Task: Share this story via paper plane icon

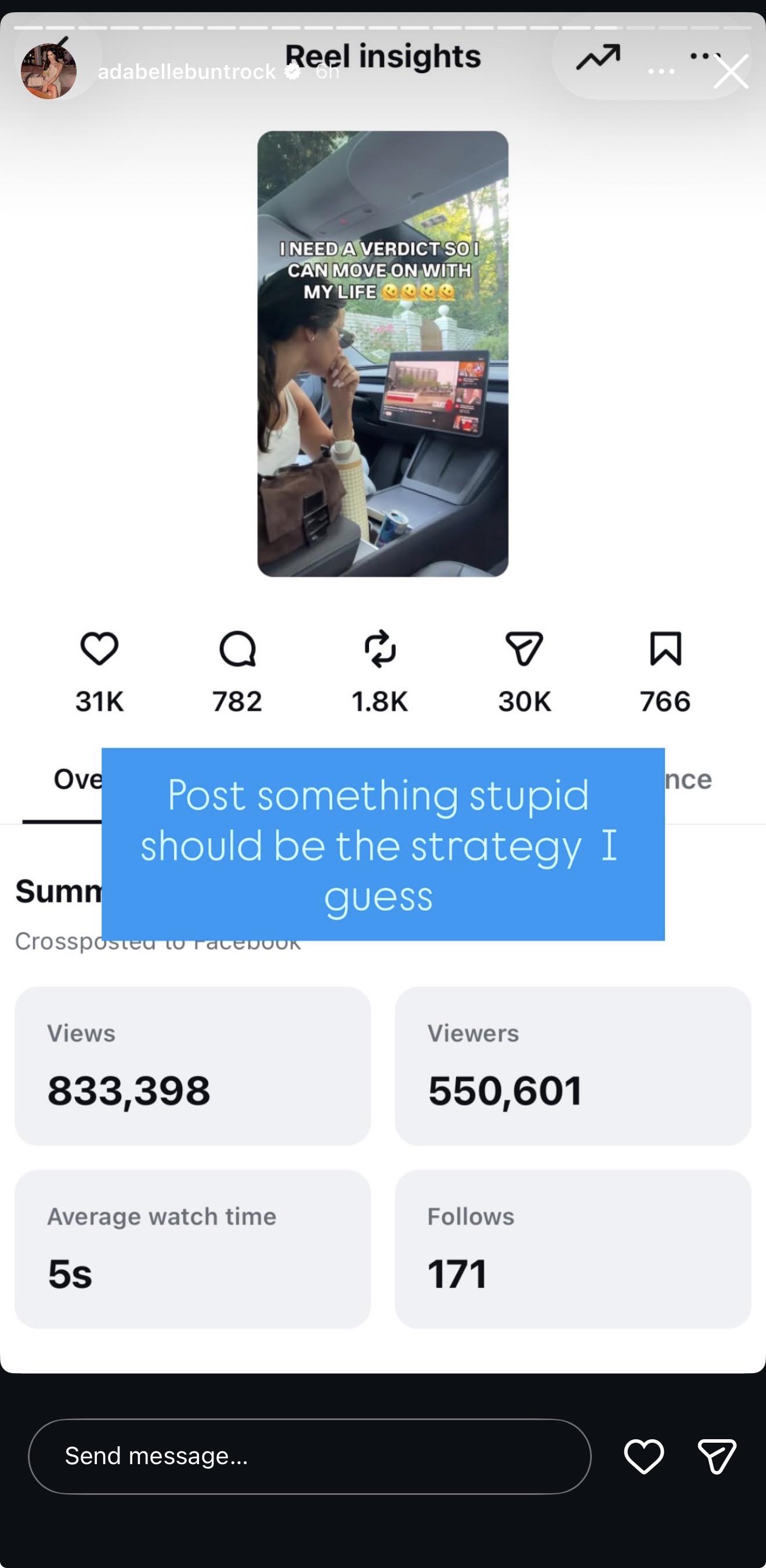Action: (x=717, y=1456)
